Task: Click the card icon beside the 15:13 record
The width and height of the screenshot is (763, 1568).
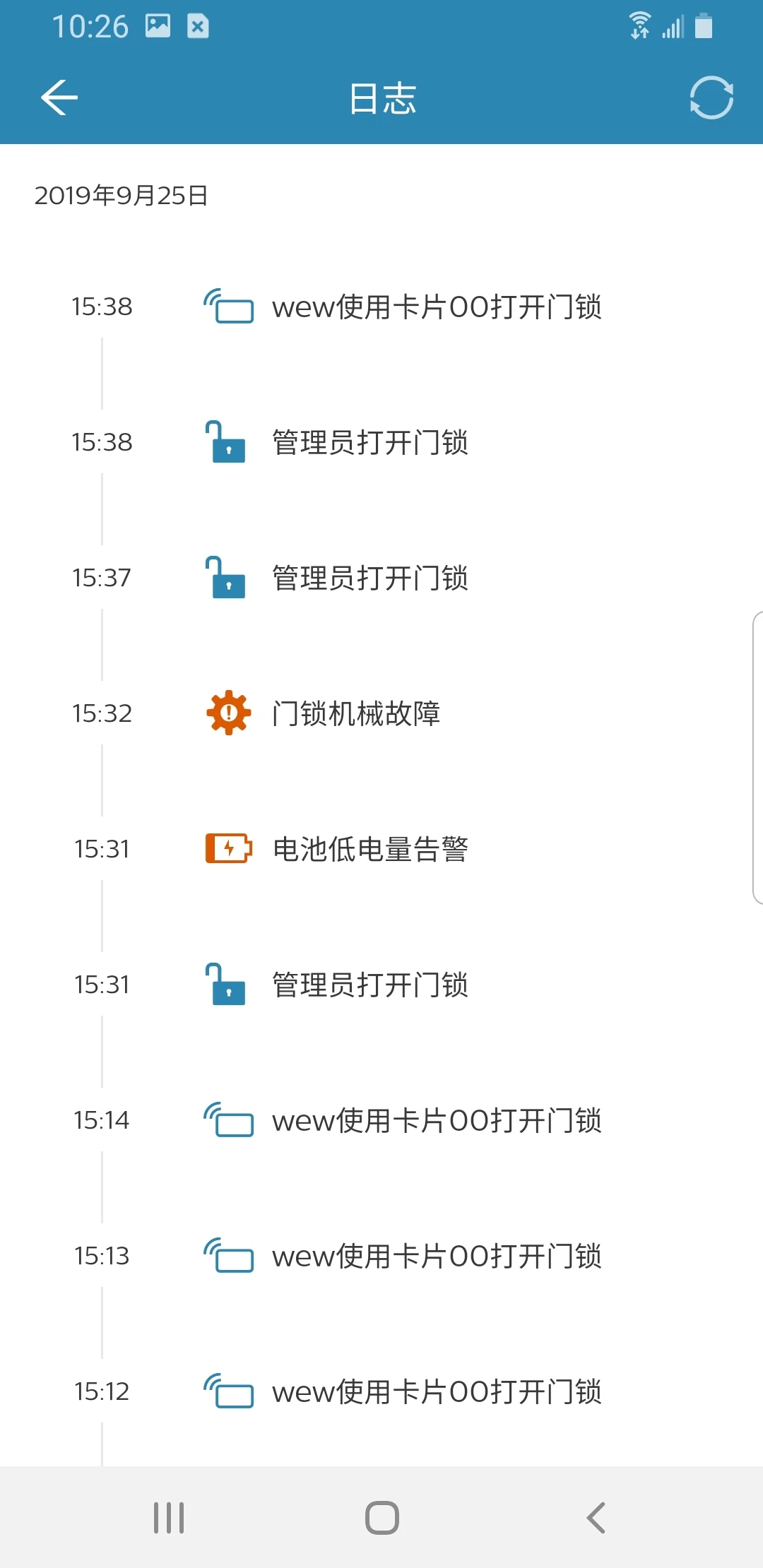Action: pyautogui.click(x=229, y=1257)
